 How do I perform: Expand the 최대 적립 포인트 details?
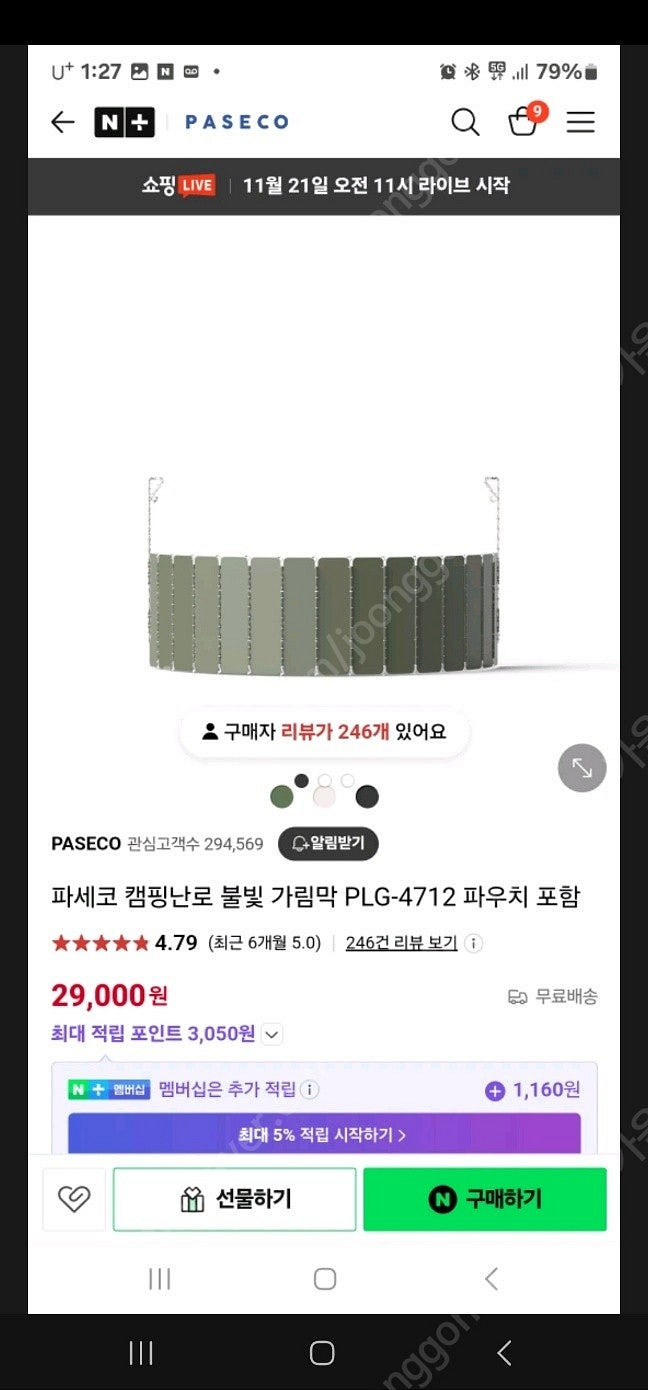tap(272, 1034)
